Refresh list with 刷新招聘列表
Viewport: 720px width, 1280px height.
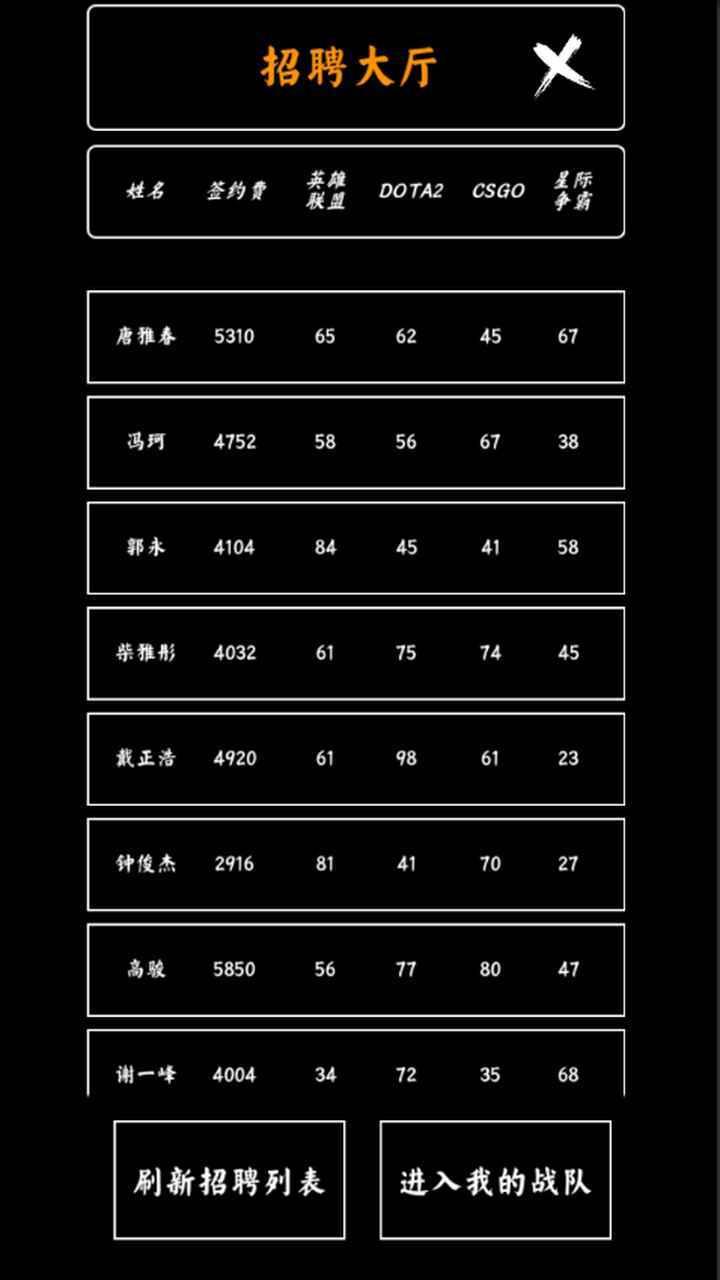point(229,1180)
